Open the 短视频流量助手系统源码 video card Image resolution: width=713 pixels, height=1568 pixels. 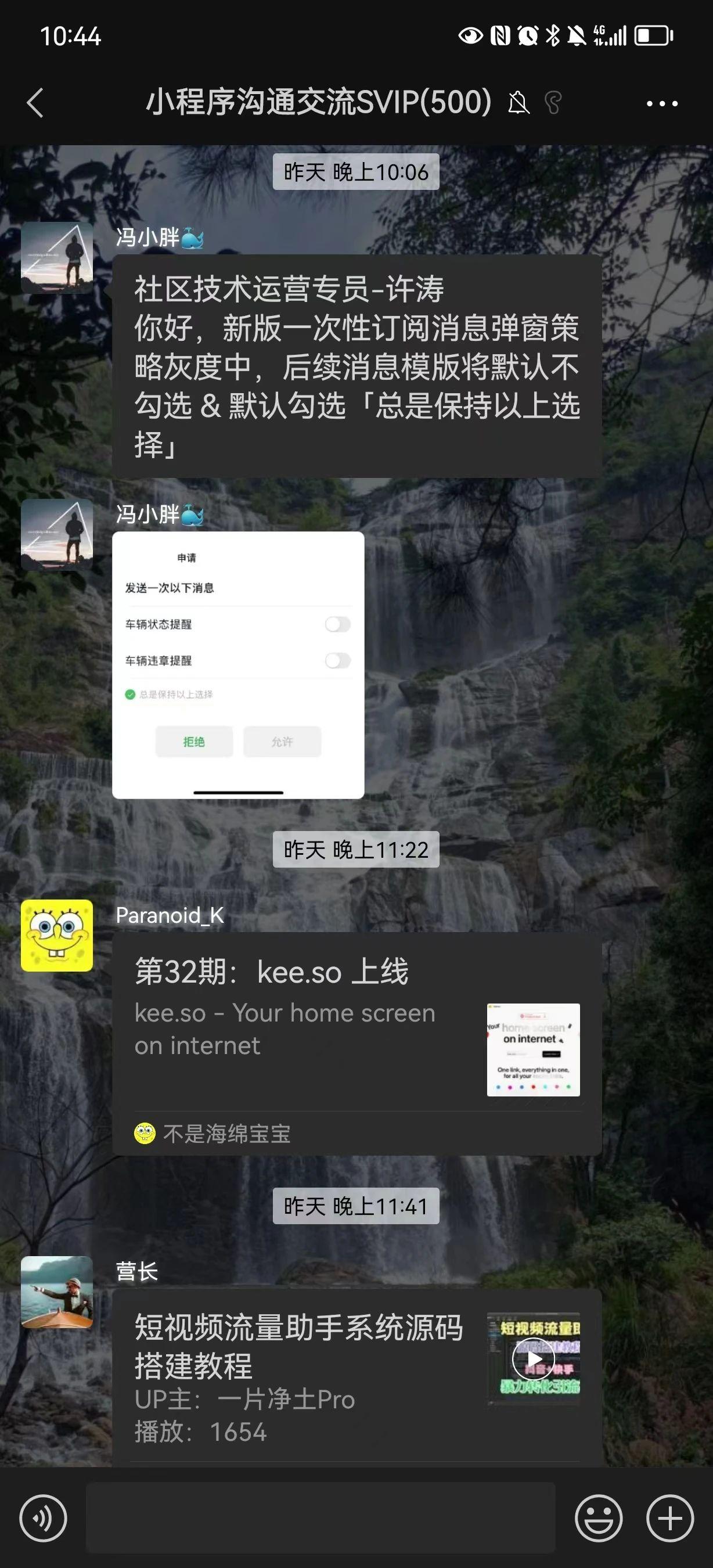click(357, 1378)
